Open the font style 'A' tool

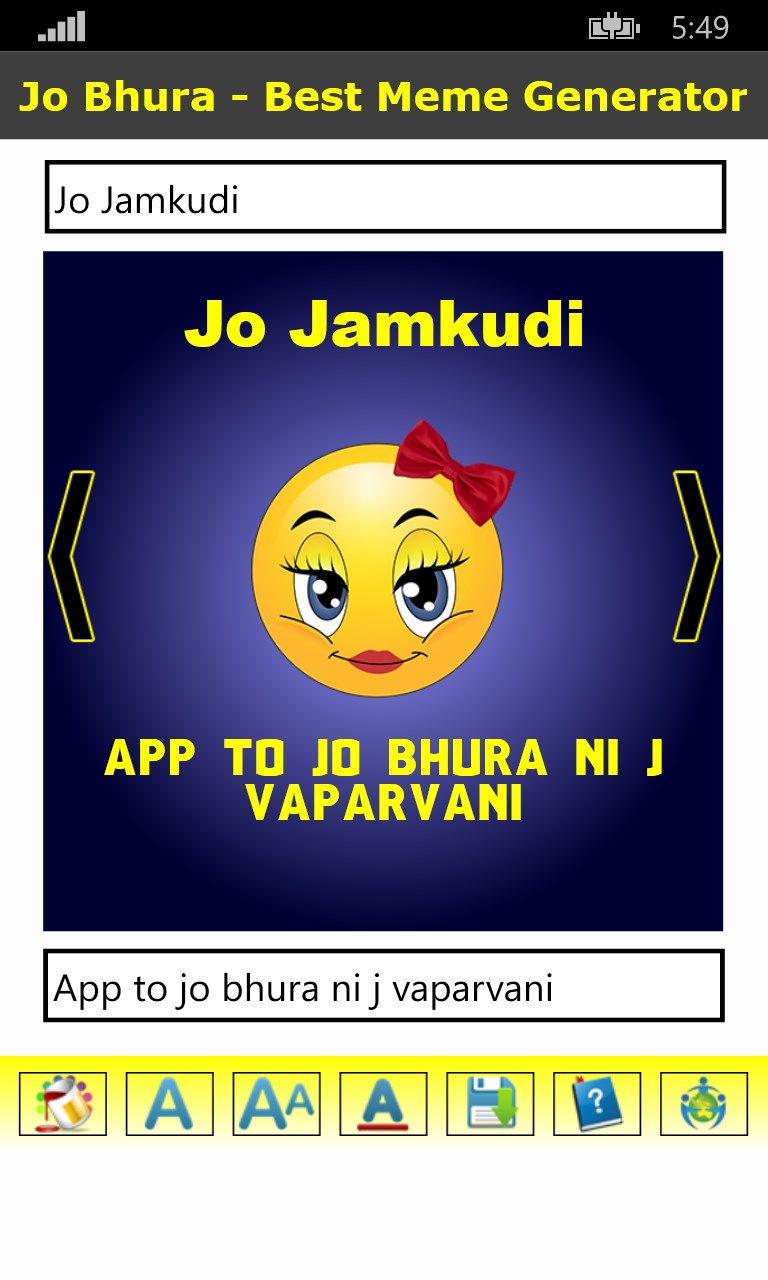click(x=170, y=1104)
